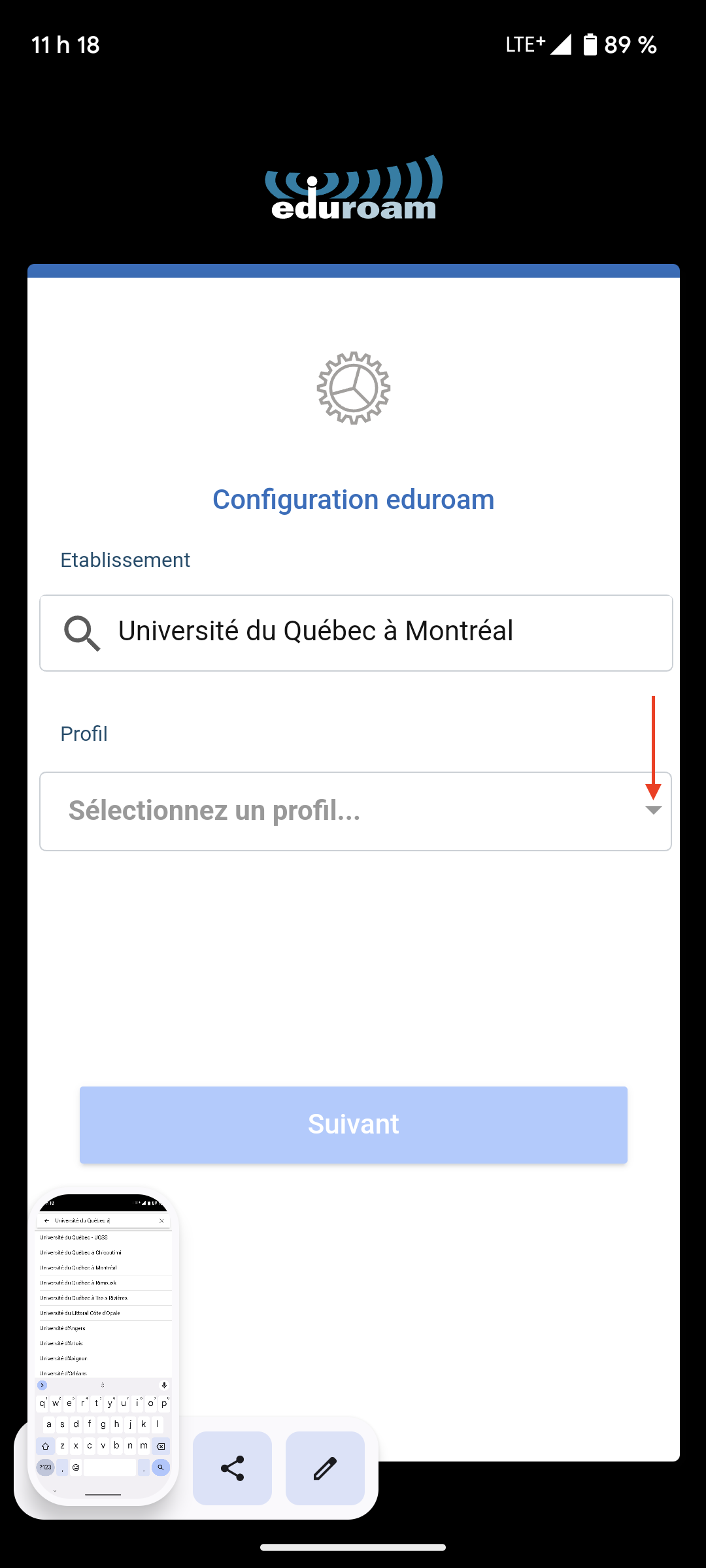Edit the screenshot with the pencil button
The height and width of the screenshot is (1568, 706).
tap(325, 1468)
